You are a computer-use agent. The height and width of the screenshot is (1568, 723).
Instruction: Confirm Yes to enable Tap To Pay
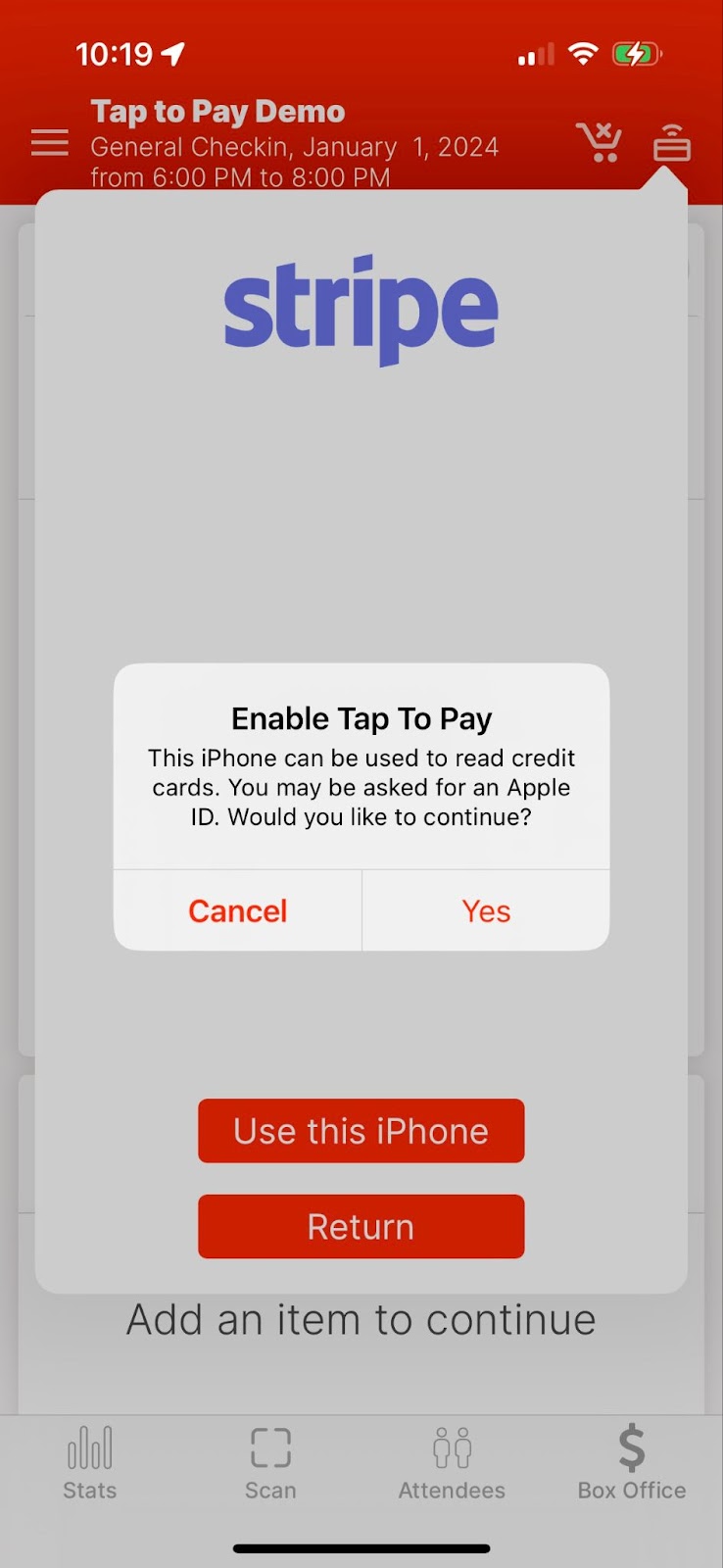pyautogui.click(x=486, y=910)
